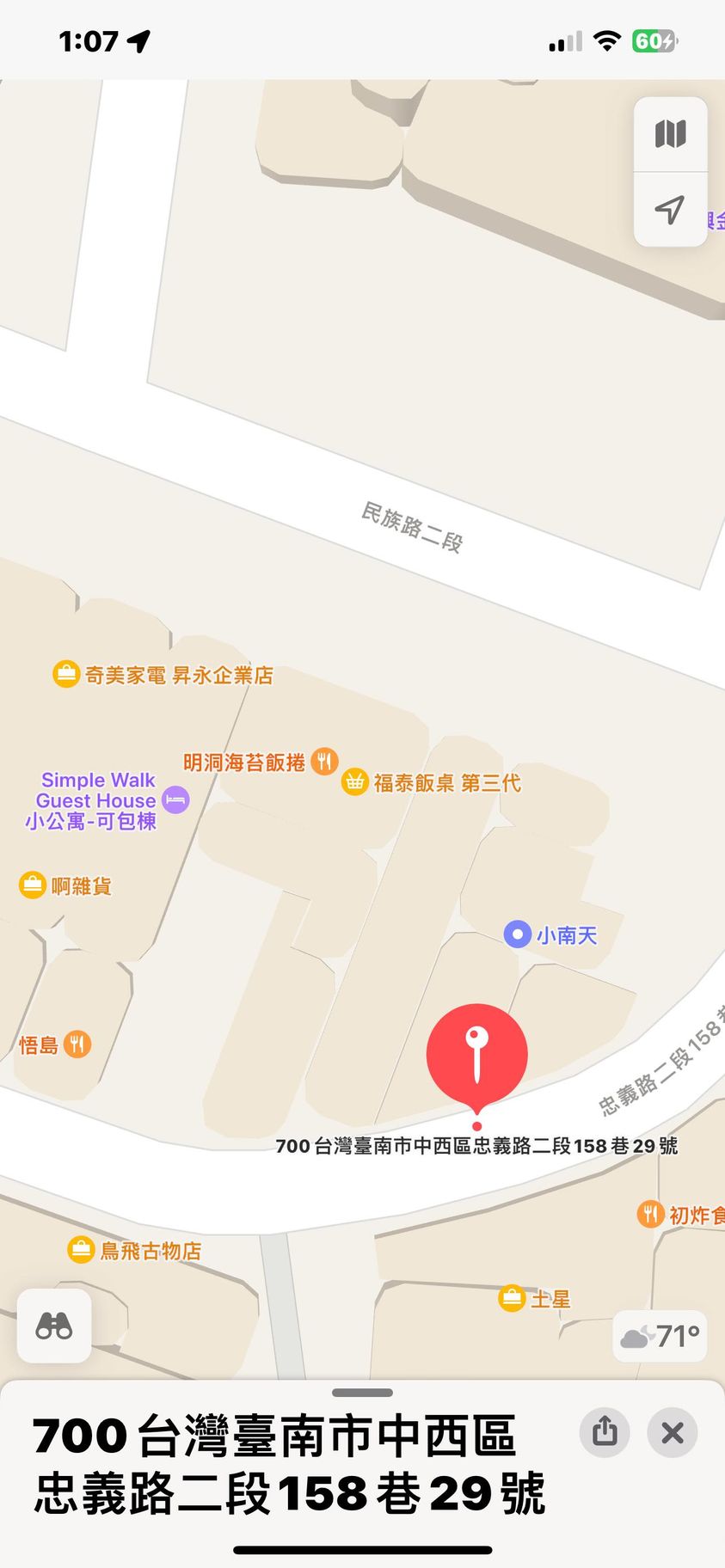Close the address card
This screenshot has width=725, height=1568.
pos(672,1432)
